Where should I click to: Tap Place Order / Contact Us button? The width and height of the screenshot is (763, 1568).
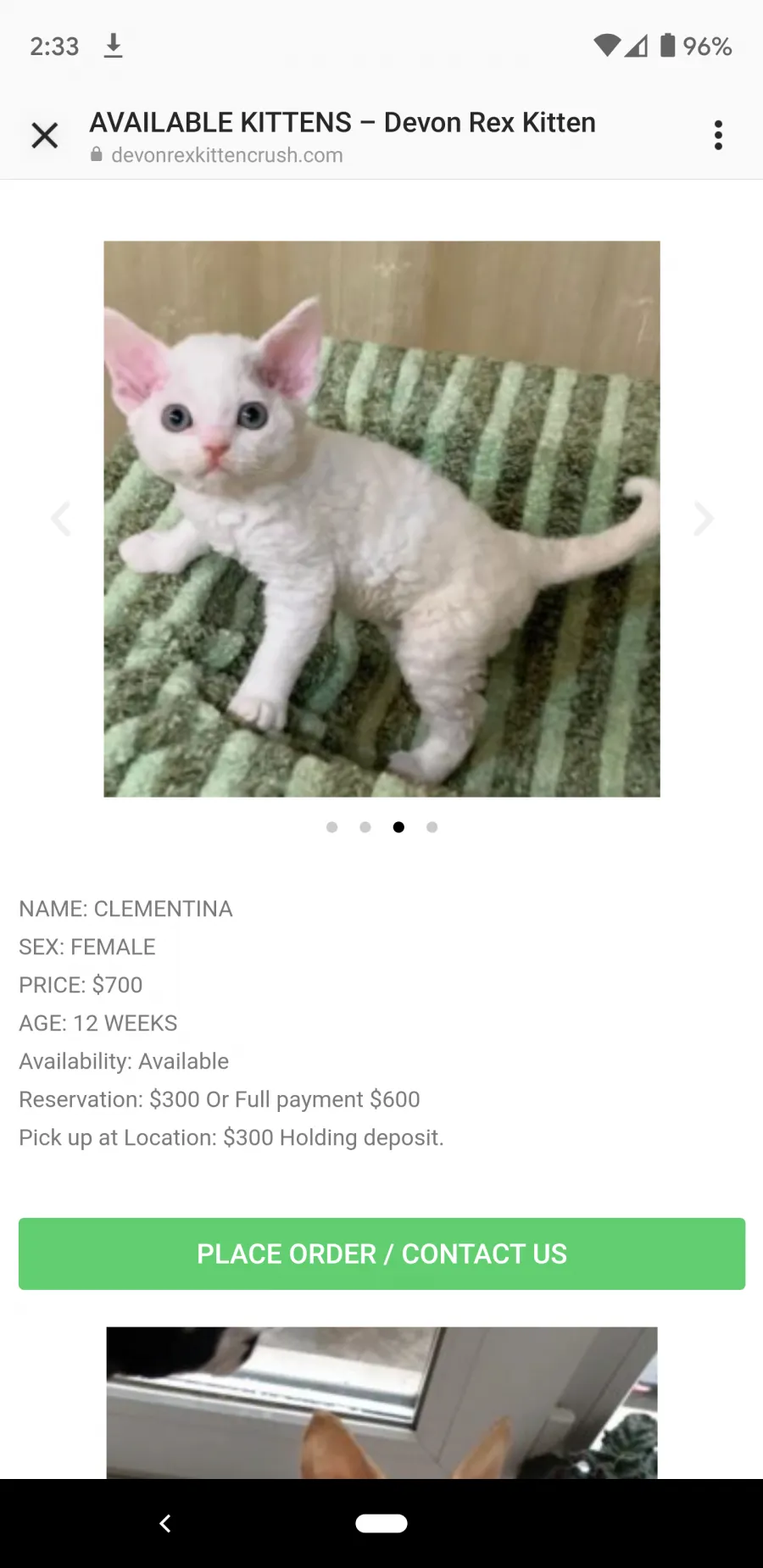point(381,1254)
